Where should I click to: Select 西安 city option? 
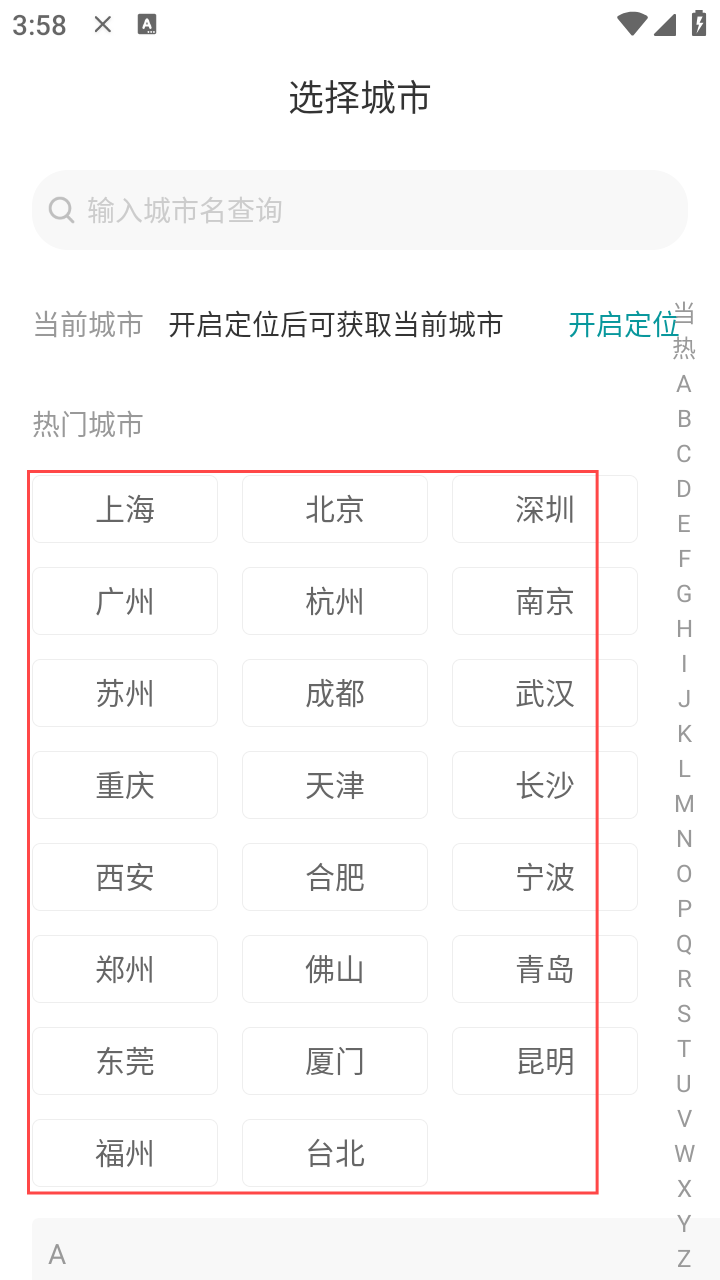(x=125, y=878)
